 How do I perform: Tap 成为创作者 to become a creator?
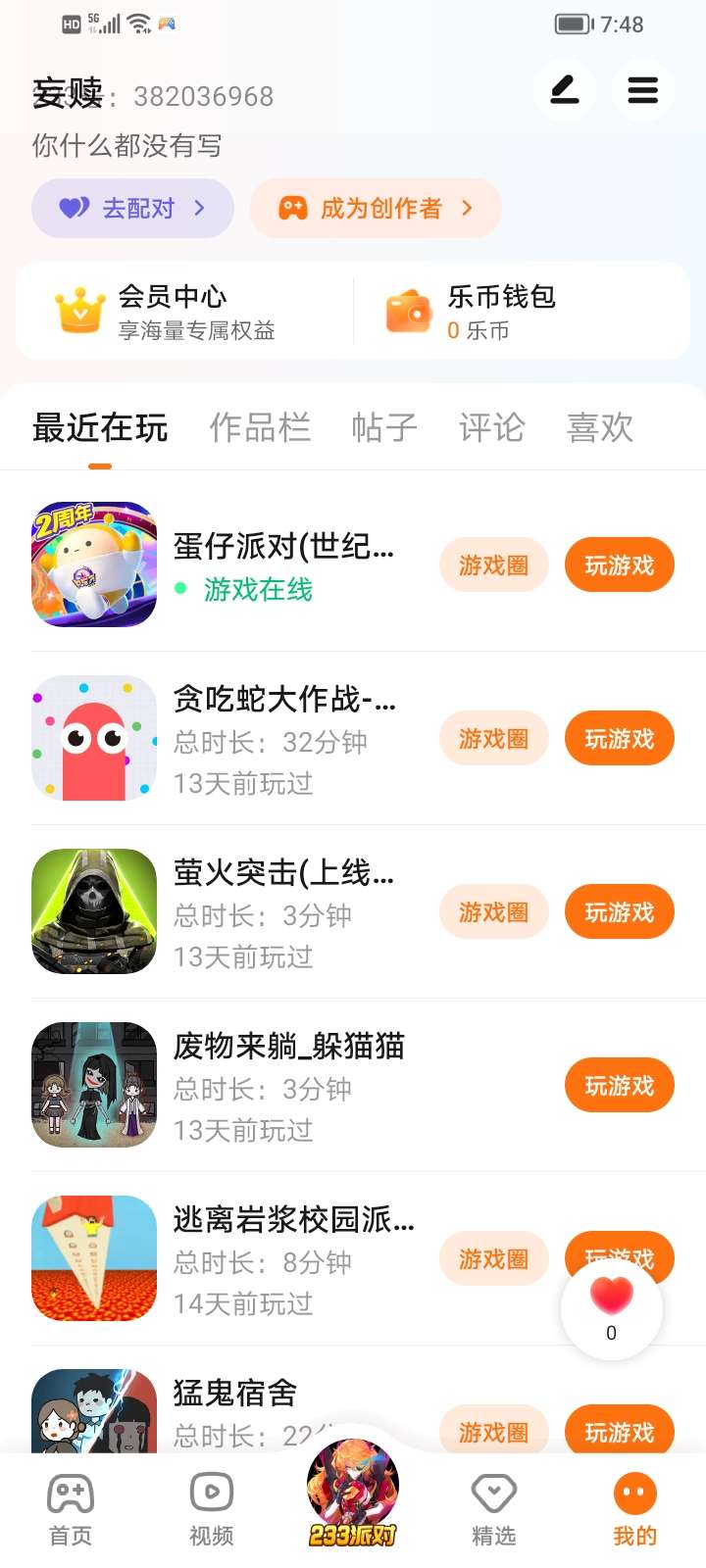point(376,208)
